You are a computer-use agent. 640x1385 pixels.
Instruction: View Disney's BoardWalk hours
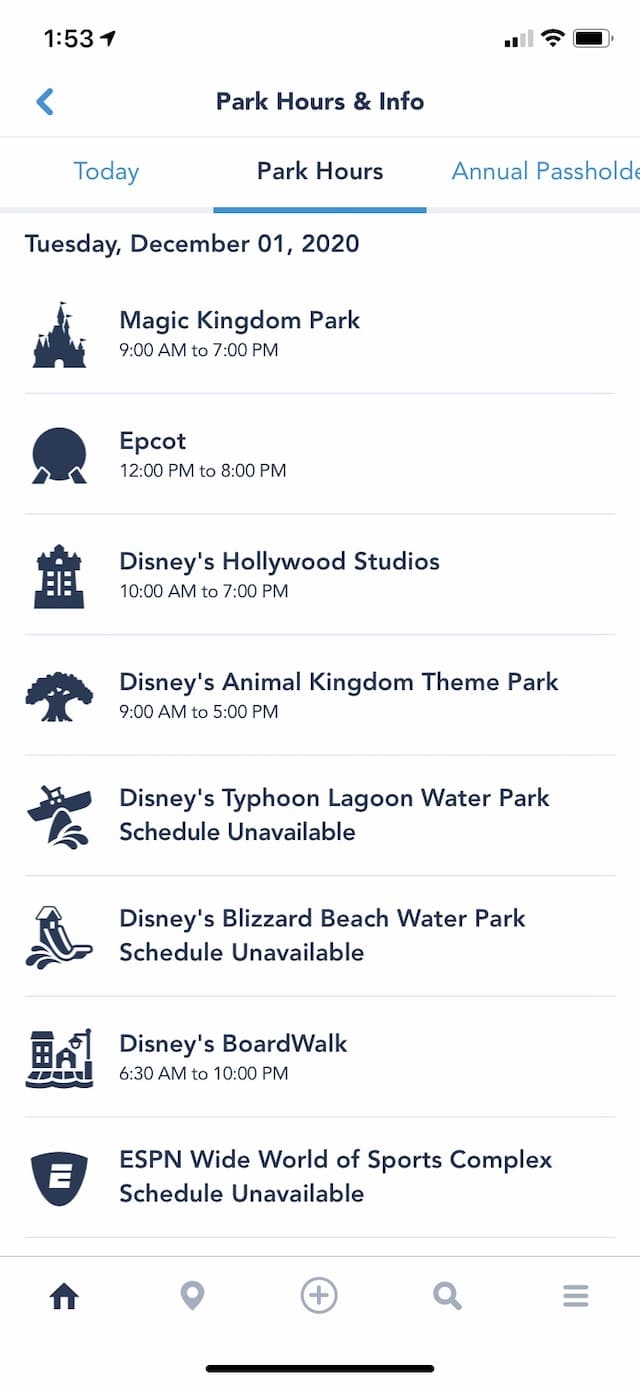(320, 1057)
